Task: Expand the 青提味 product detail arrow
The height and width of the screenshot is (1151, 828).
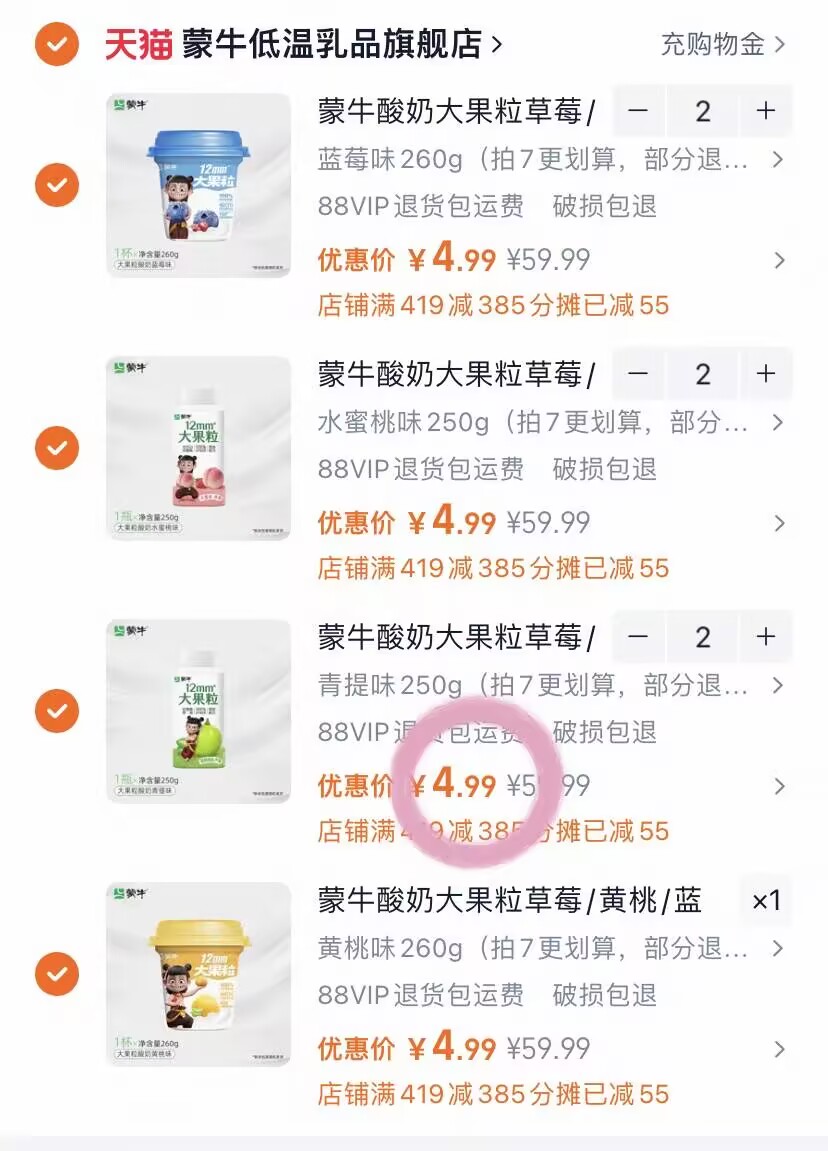Action: tap(778, 687)
